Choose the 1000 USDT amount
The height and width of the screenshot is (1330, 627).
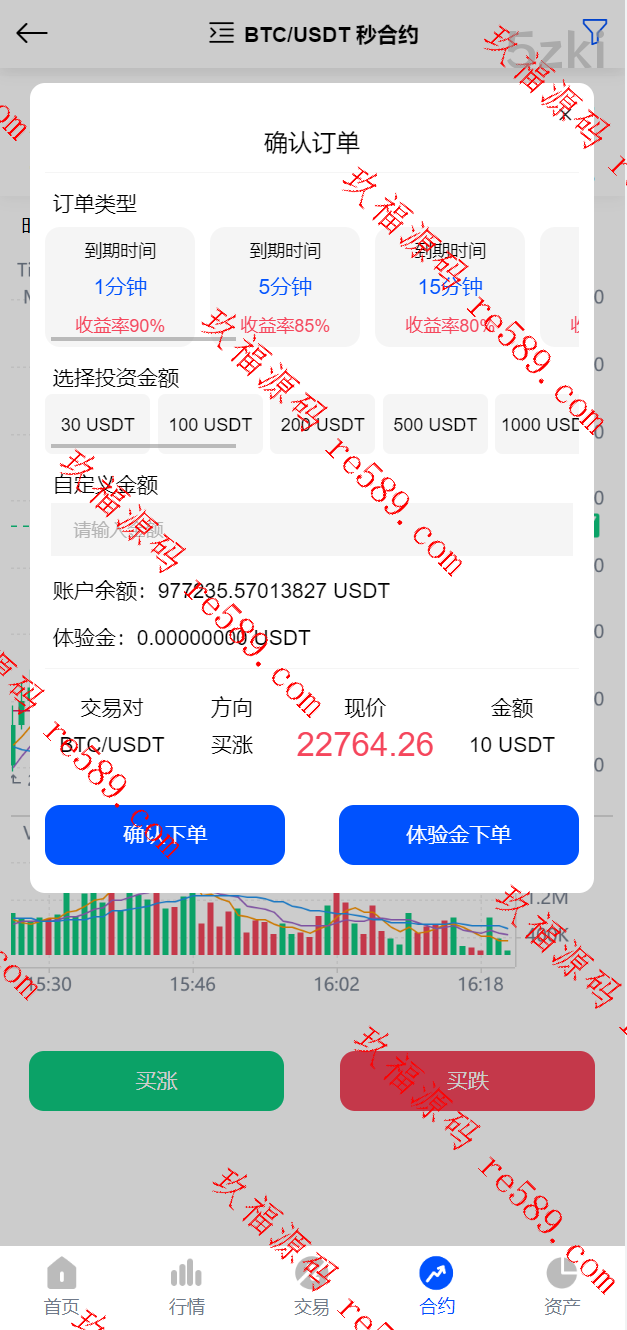pyautogui.click(x=540, y=424)
